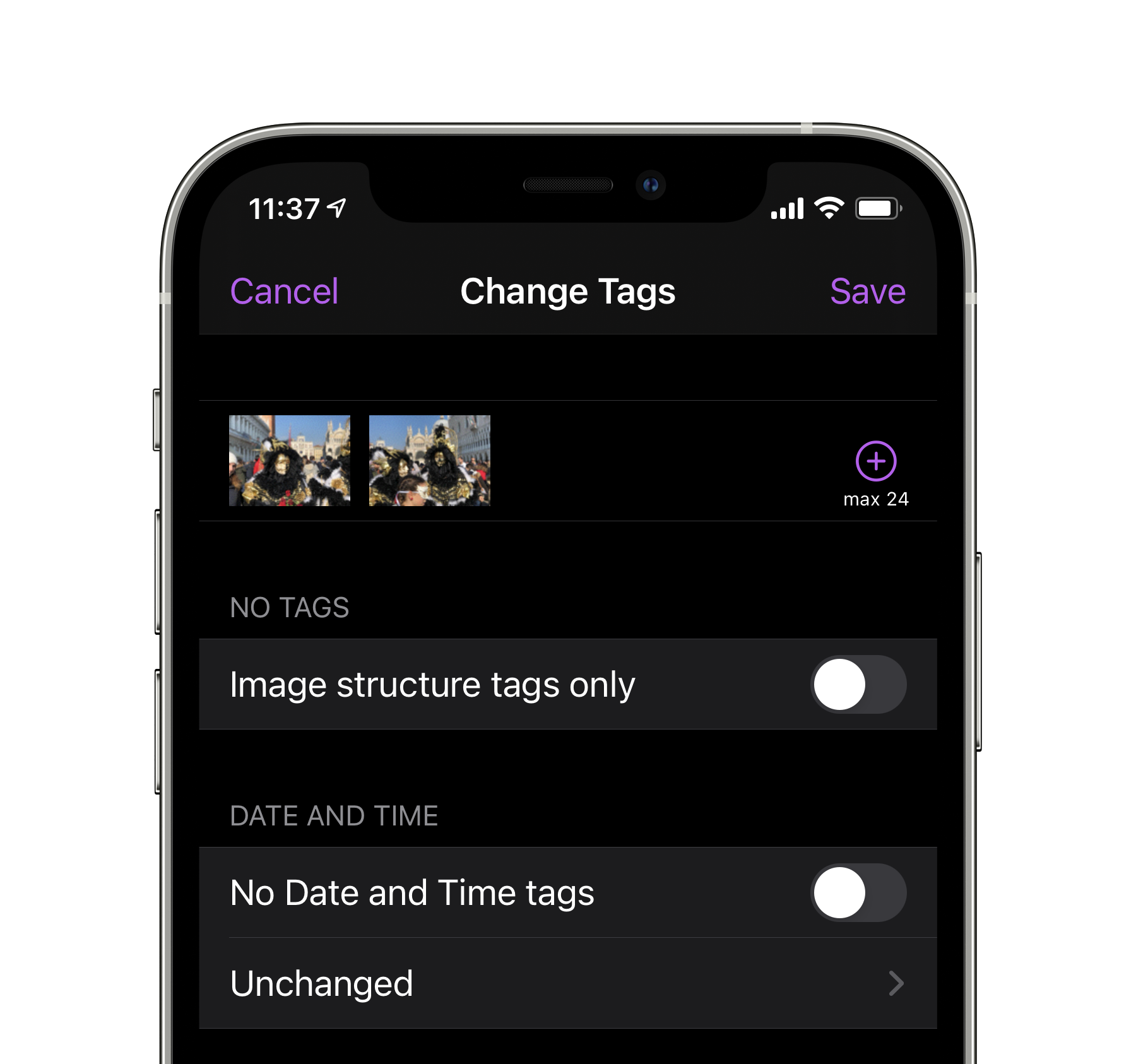The height and width of the screenshot is (1064, 1136).
Task: Select the second carnival mask photo
Action: click(x=429, y=461)
